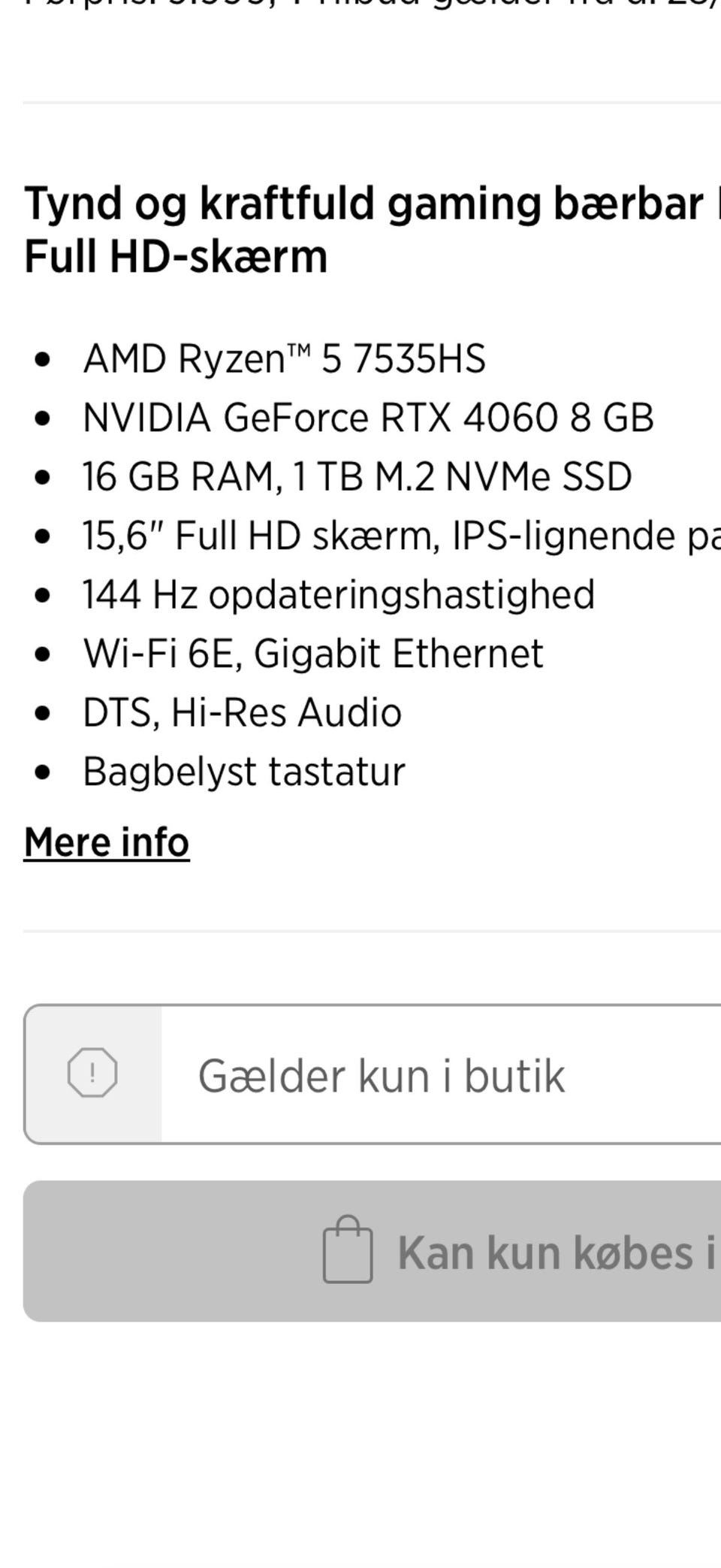Click the 'Full HD-skærm' heading text

[174, 255]
